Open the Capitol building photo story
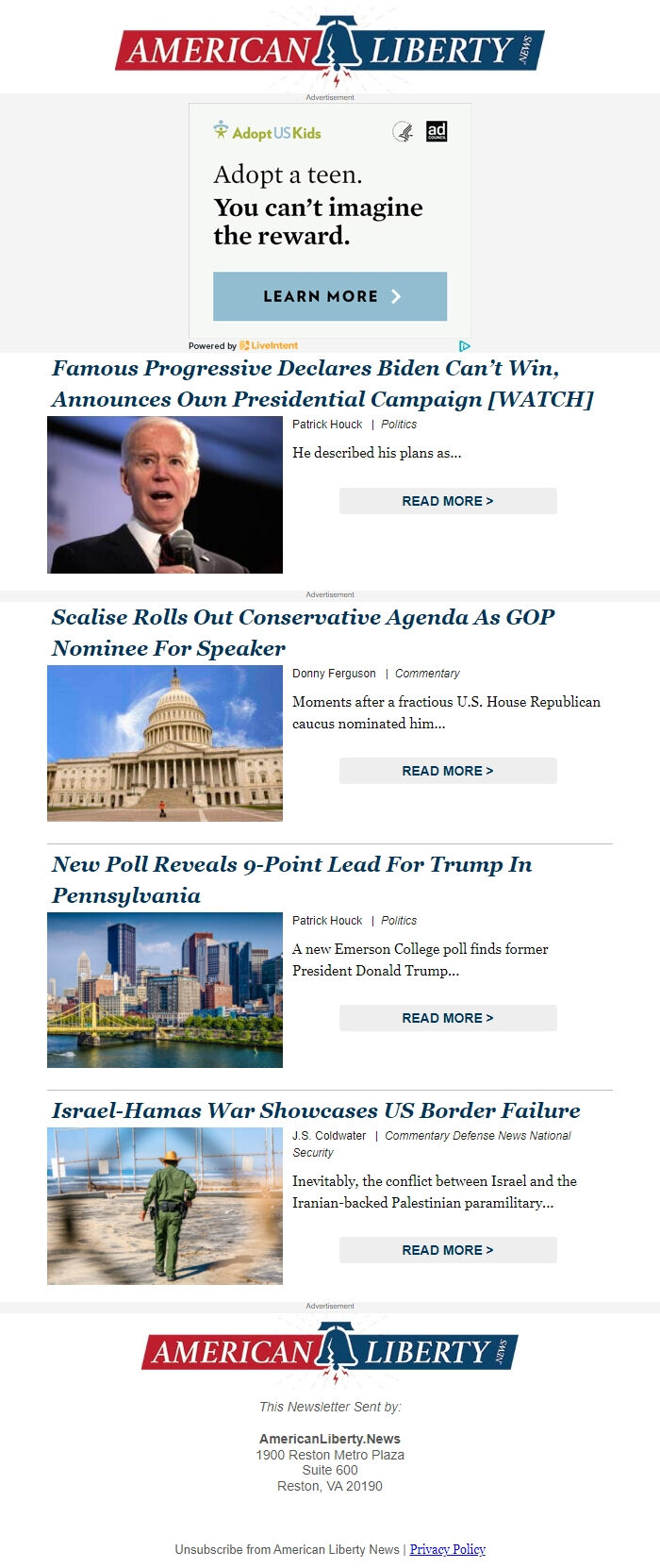Viewport: 660px width, 1568px height. coord(165,743)
